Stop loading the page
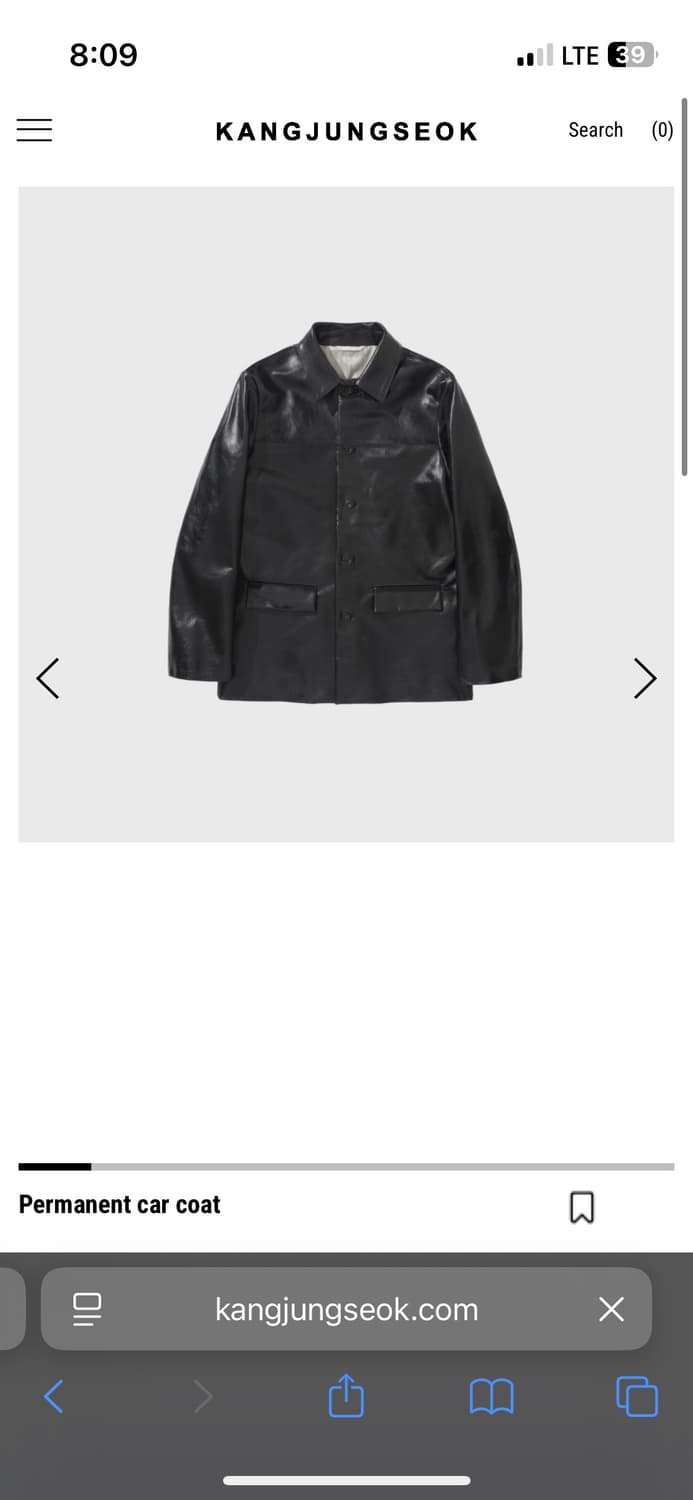The image size is (693, 1500). tap(611, 1309)
